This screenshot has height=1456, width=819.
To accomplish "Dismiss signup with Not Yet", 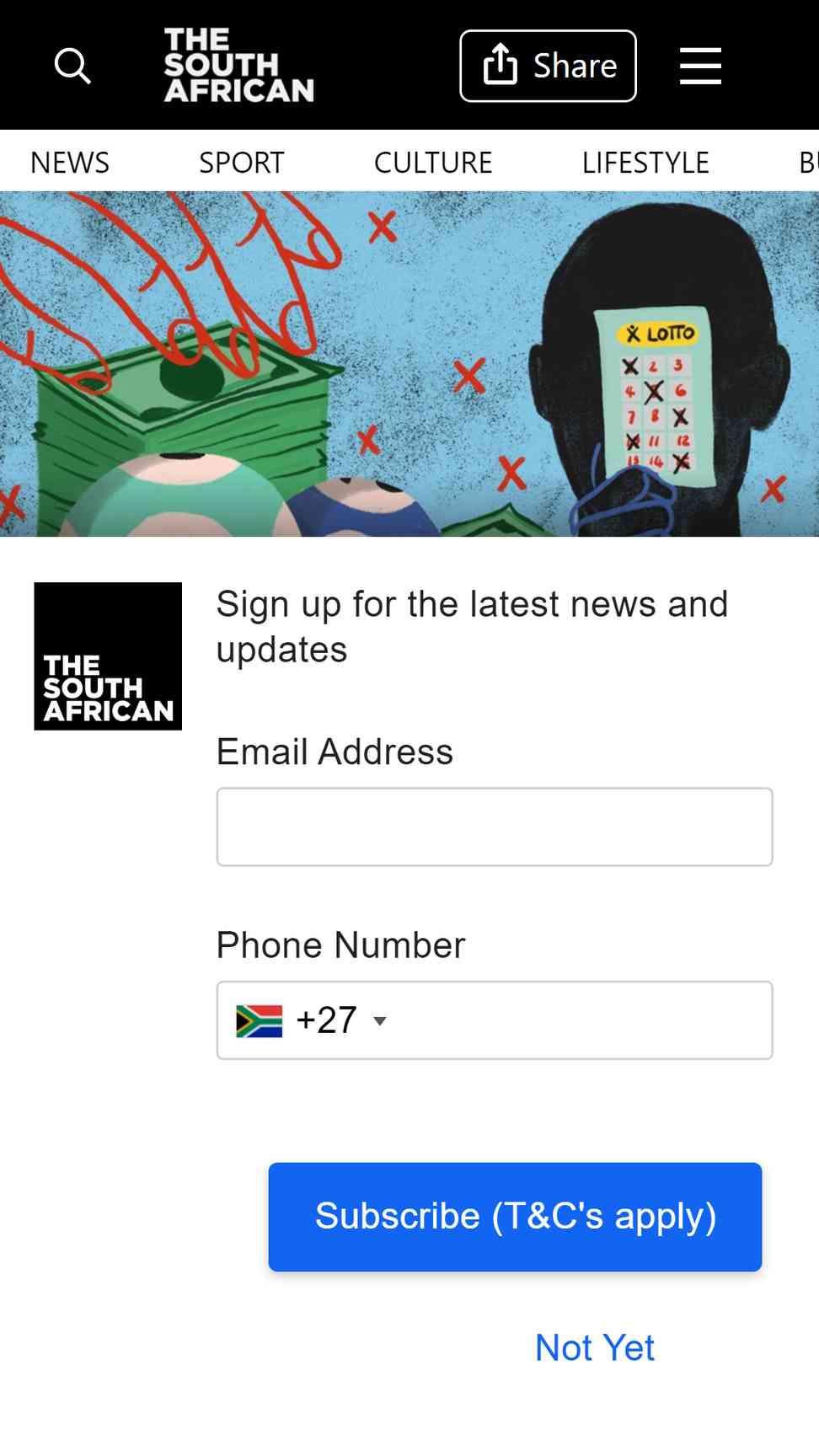I will click(x=595, y=1347).
